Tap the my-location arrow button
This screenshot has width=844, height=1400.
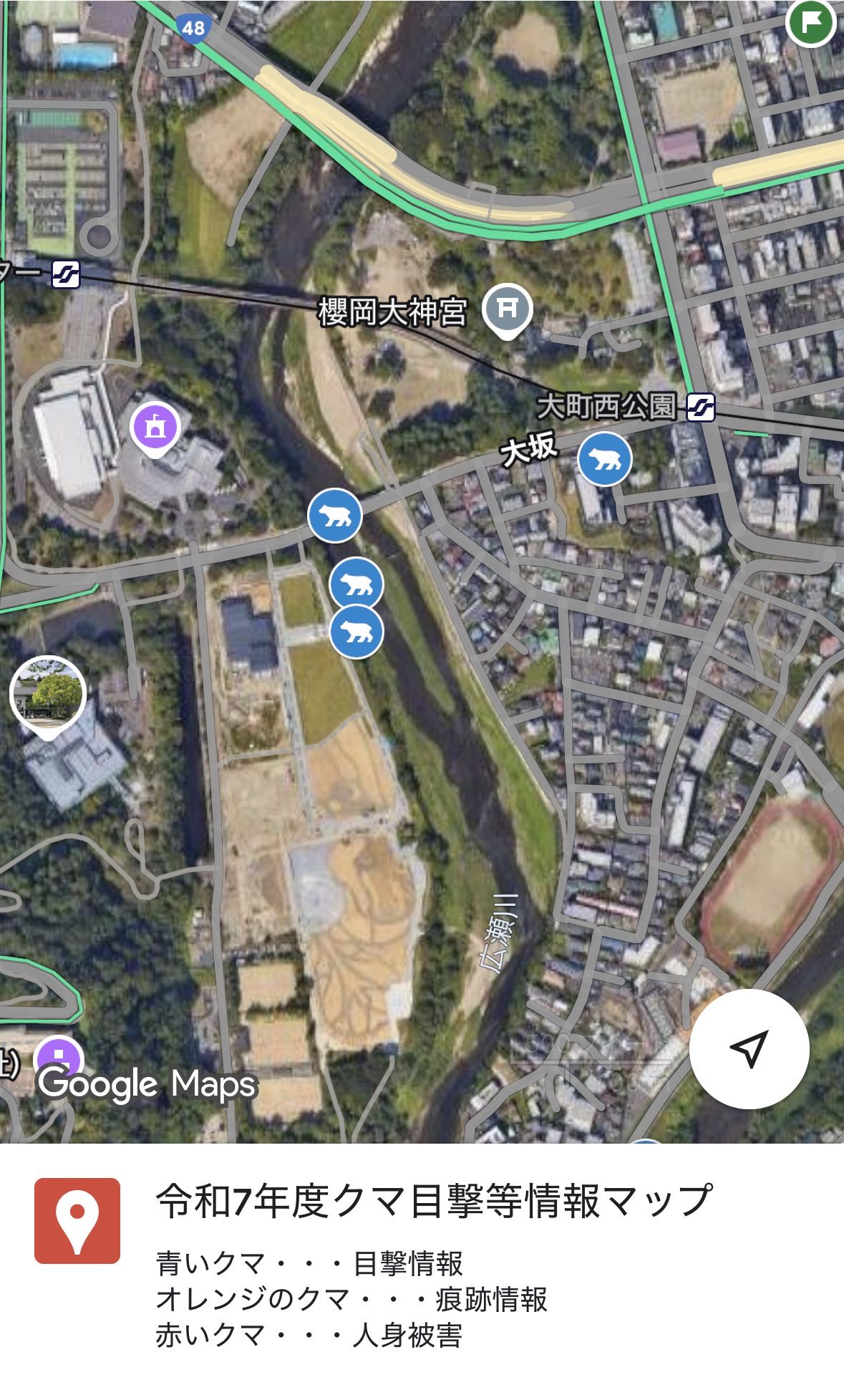[749, 1049]
